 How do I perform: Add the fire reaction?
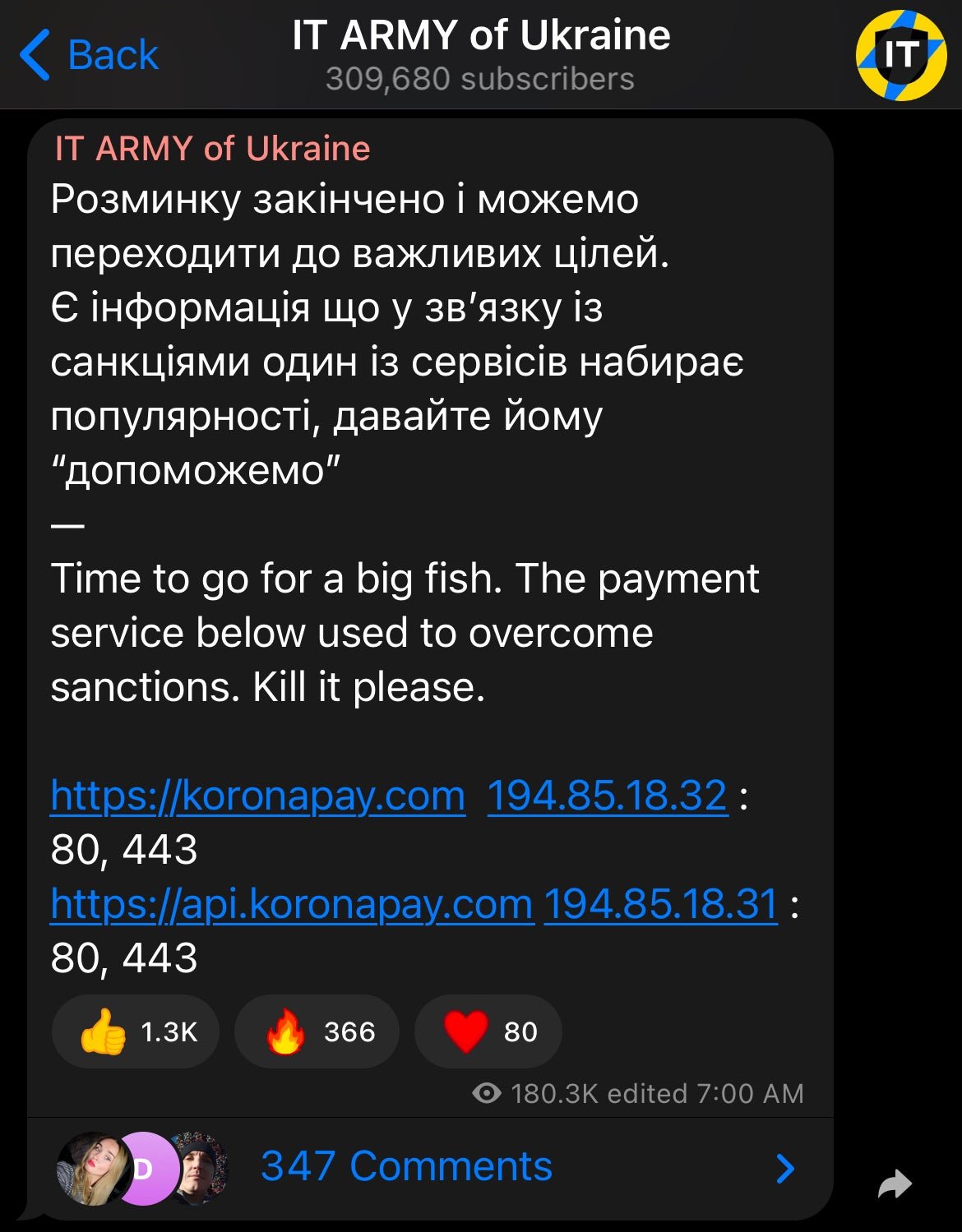point(317,1031)
